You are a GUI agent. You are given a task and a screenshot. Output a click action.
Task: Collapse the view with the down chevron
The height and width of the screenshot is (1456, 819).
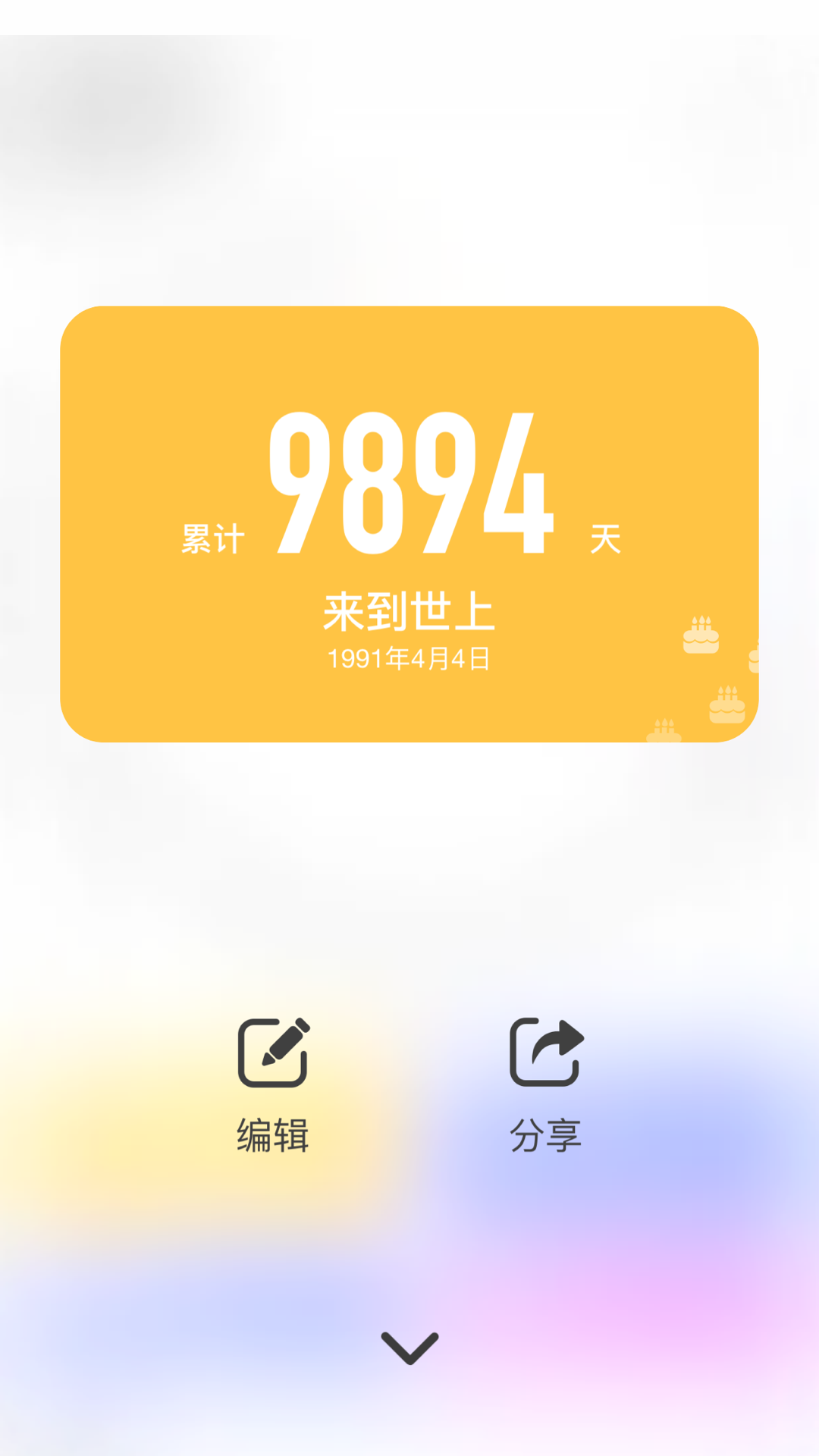pyautogui.click(x=409, y=1348)
